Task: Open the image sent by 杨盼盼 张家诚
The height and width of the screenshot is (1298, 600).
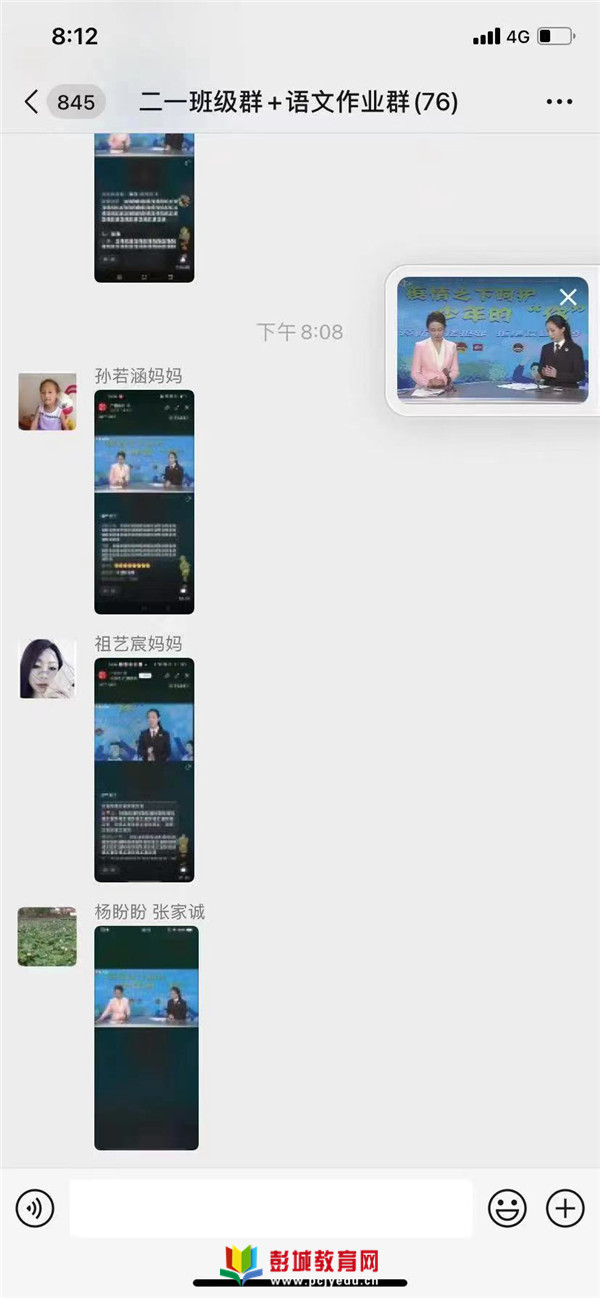Action: click(146, 1037)
